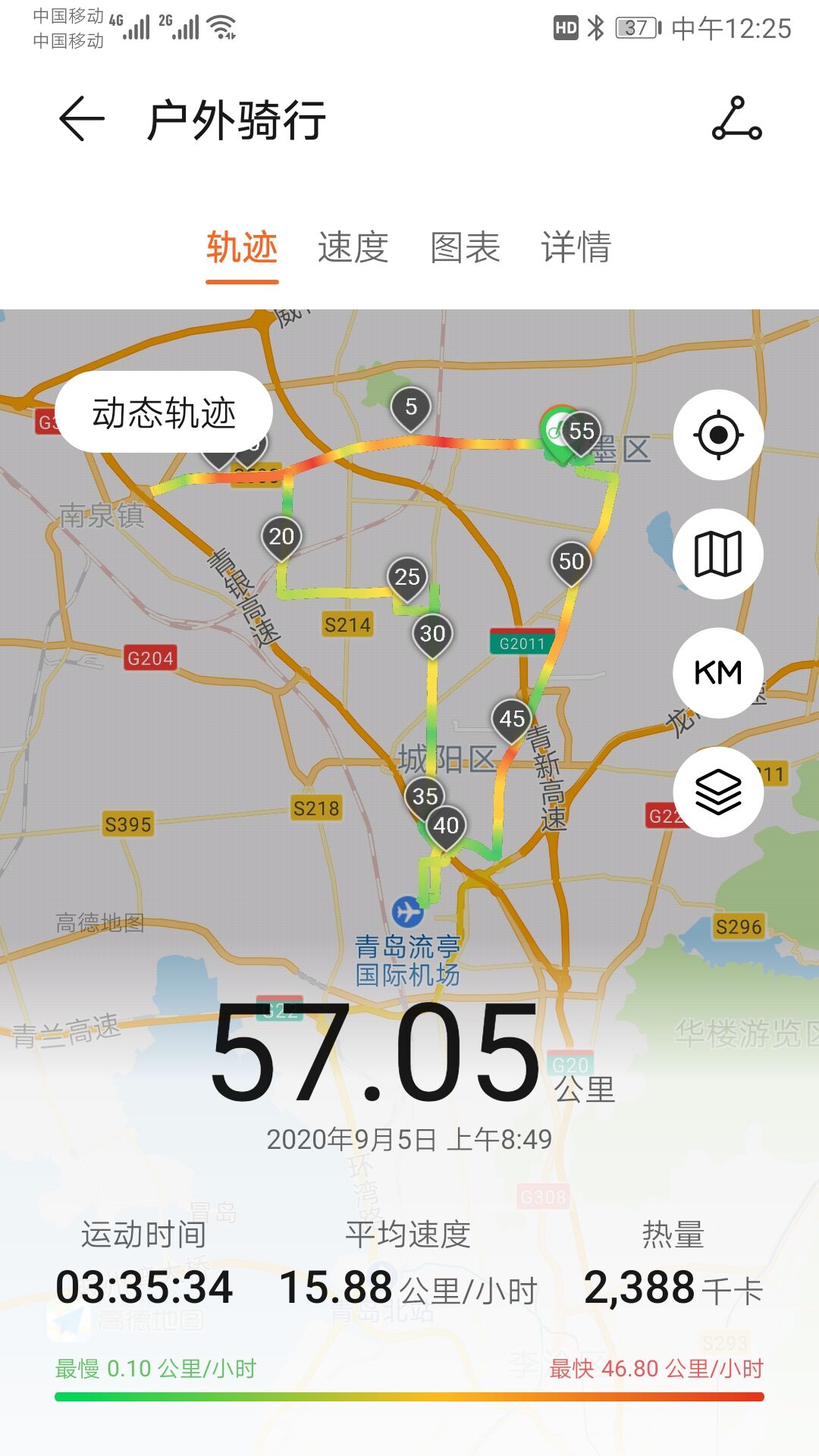Recenter map with the locate button
The image size is (819, 1456).
(x=718, y=435)
